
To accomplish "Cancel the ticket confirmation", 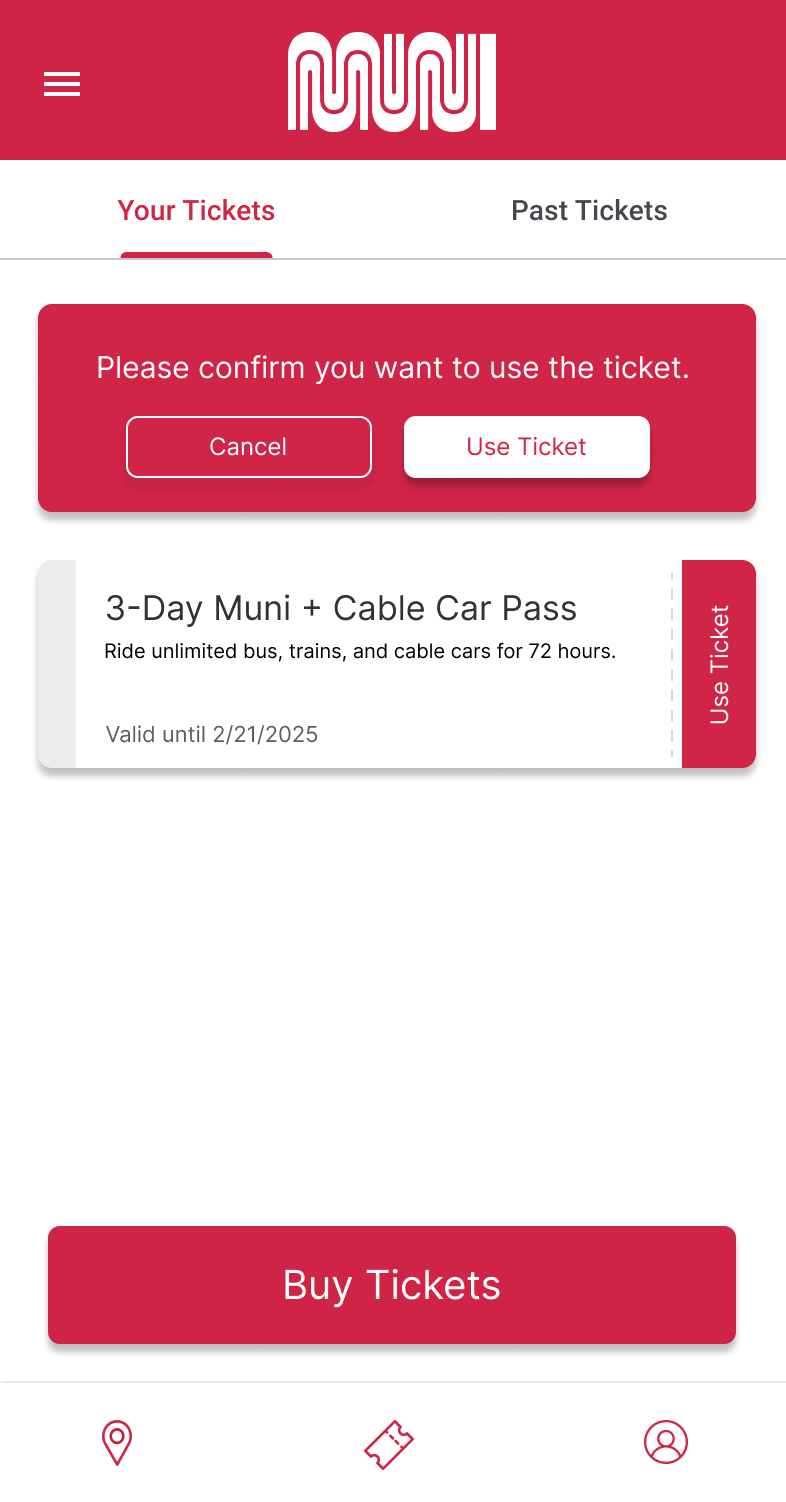I will pos(249,447).
